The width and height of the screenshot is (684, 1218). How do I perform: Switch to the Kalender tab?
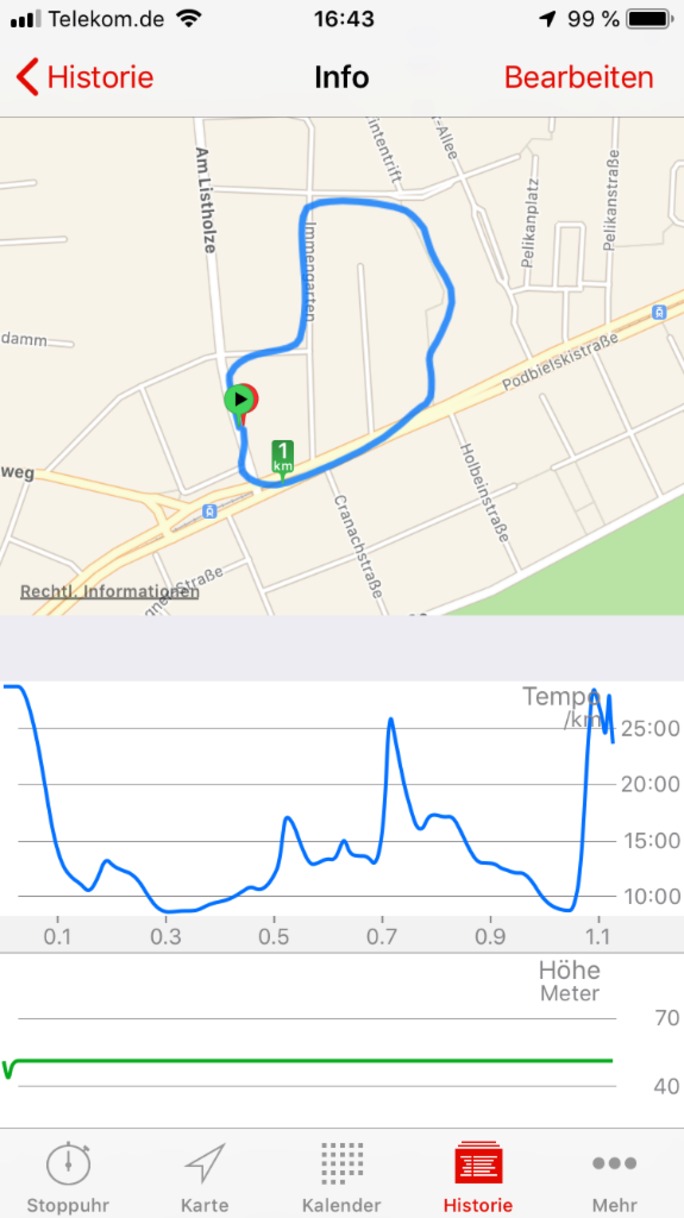(342, 1177)
